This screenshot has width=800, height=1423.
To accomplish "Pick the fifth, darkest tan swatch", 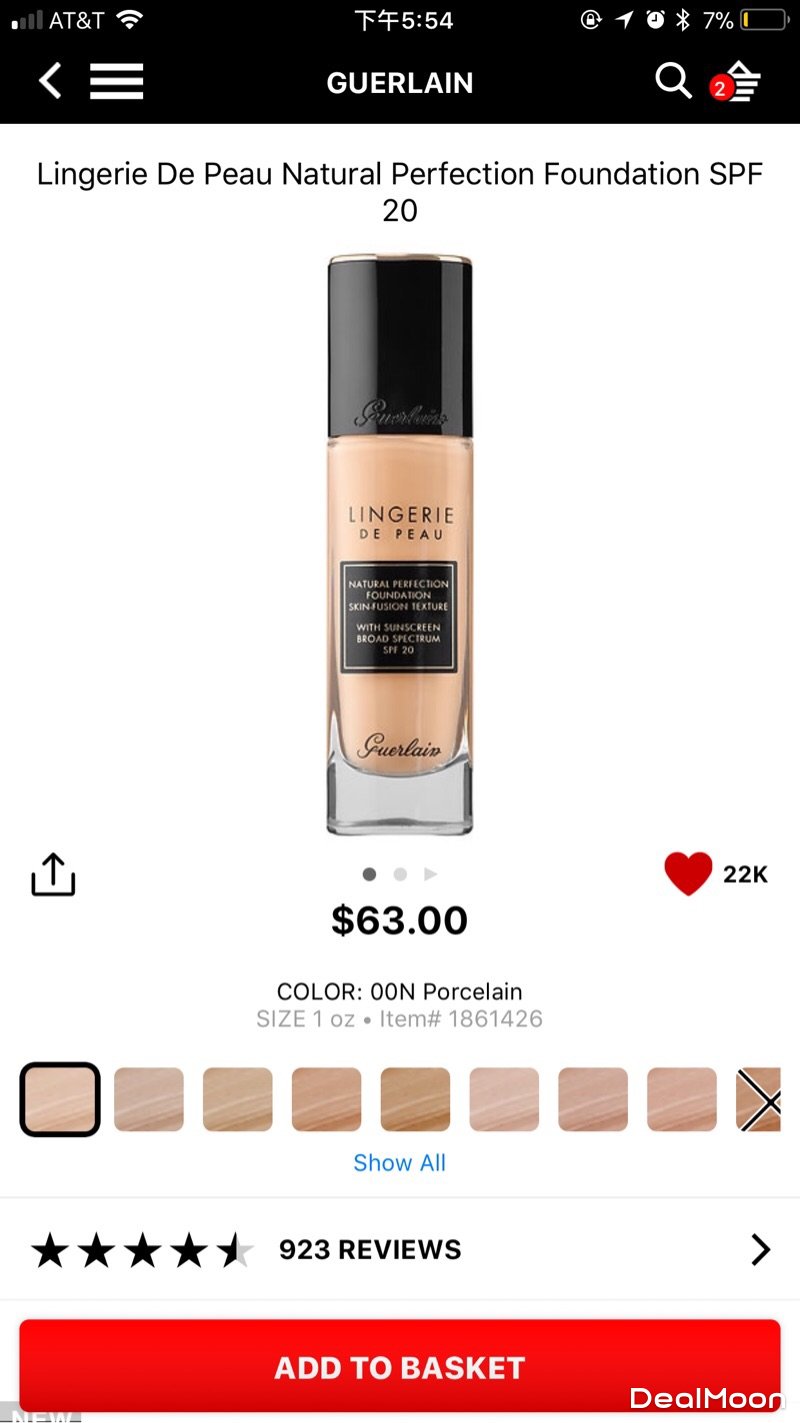I will 415,1099.
